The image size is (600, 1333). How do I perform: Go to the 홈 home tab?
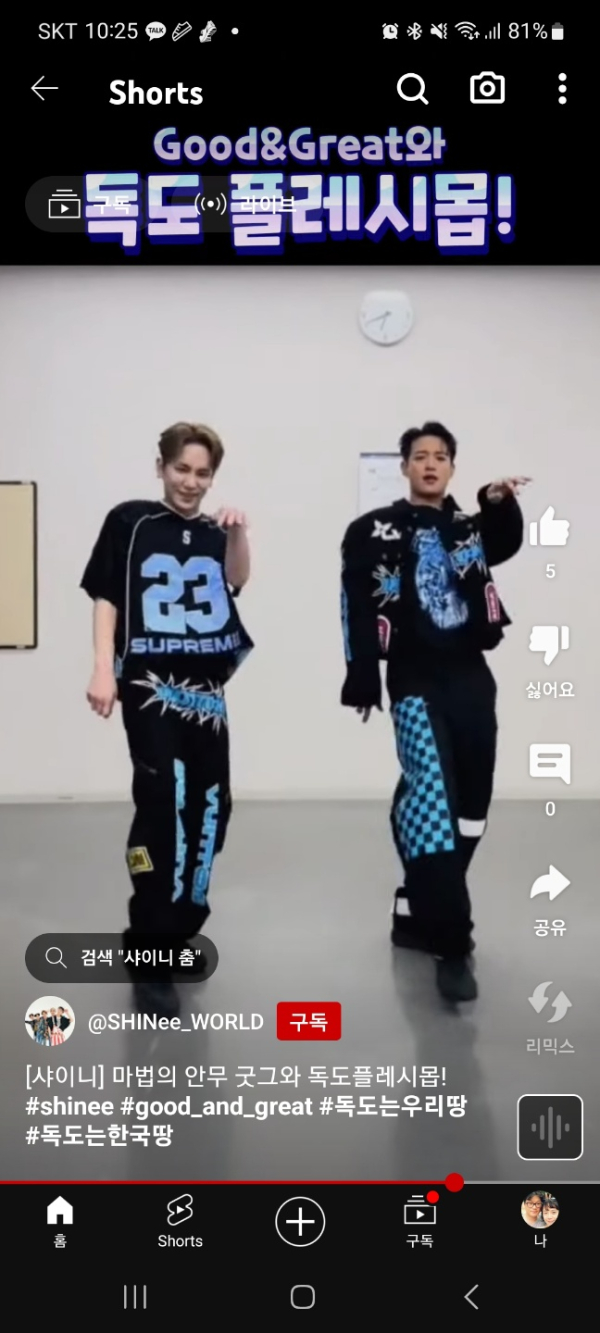click(x=60, y=1220)
